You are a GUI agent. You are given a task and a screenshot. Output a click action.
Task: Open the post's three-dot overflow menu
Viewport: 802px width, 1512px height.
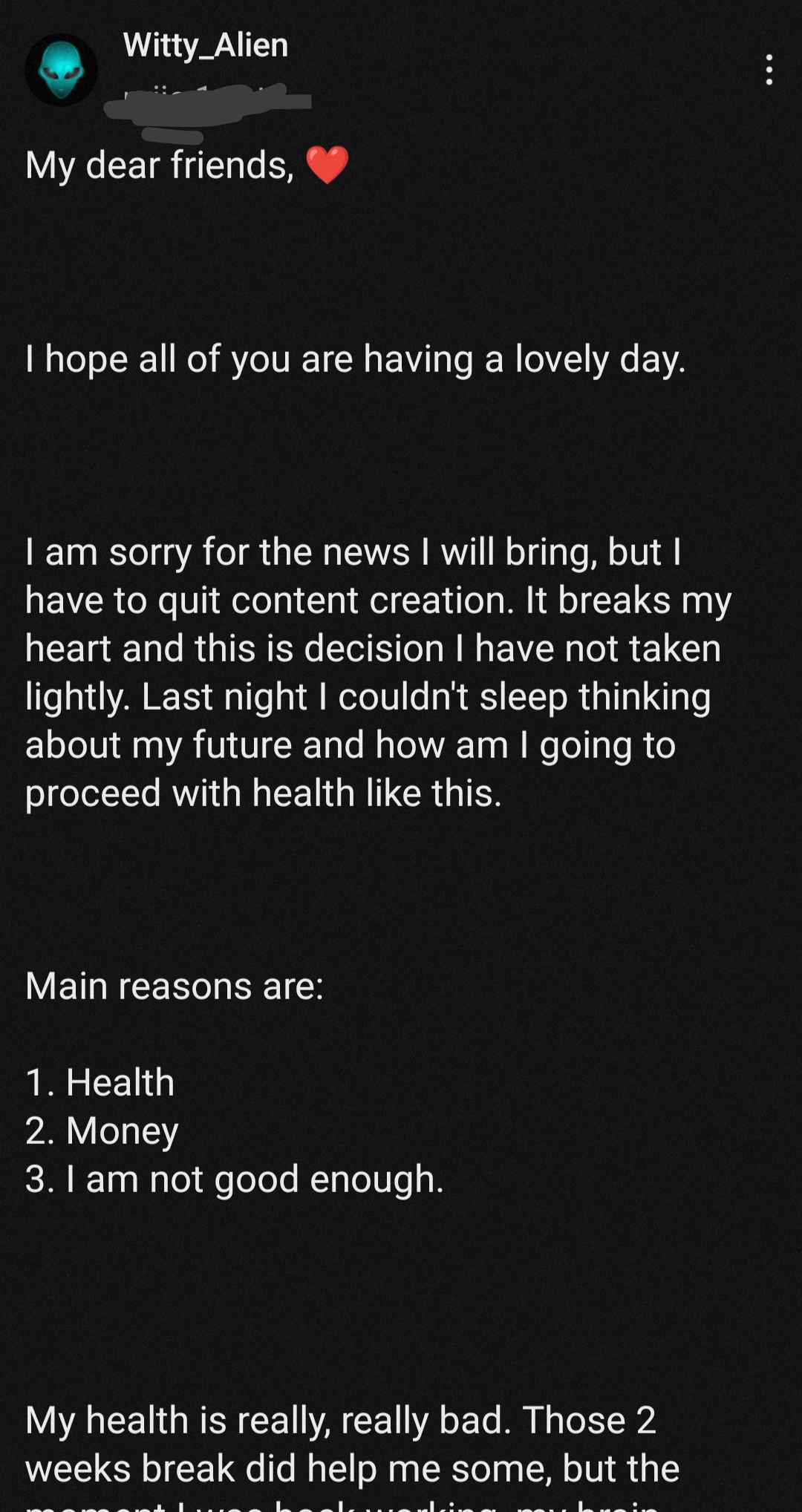[x=769, y=70]
